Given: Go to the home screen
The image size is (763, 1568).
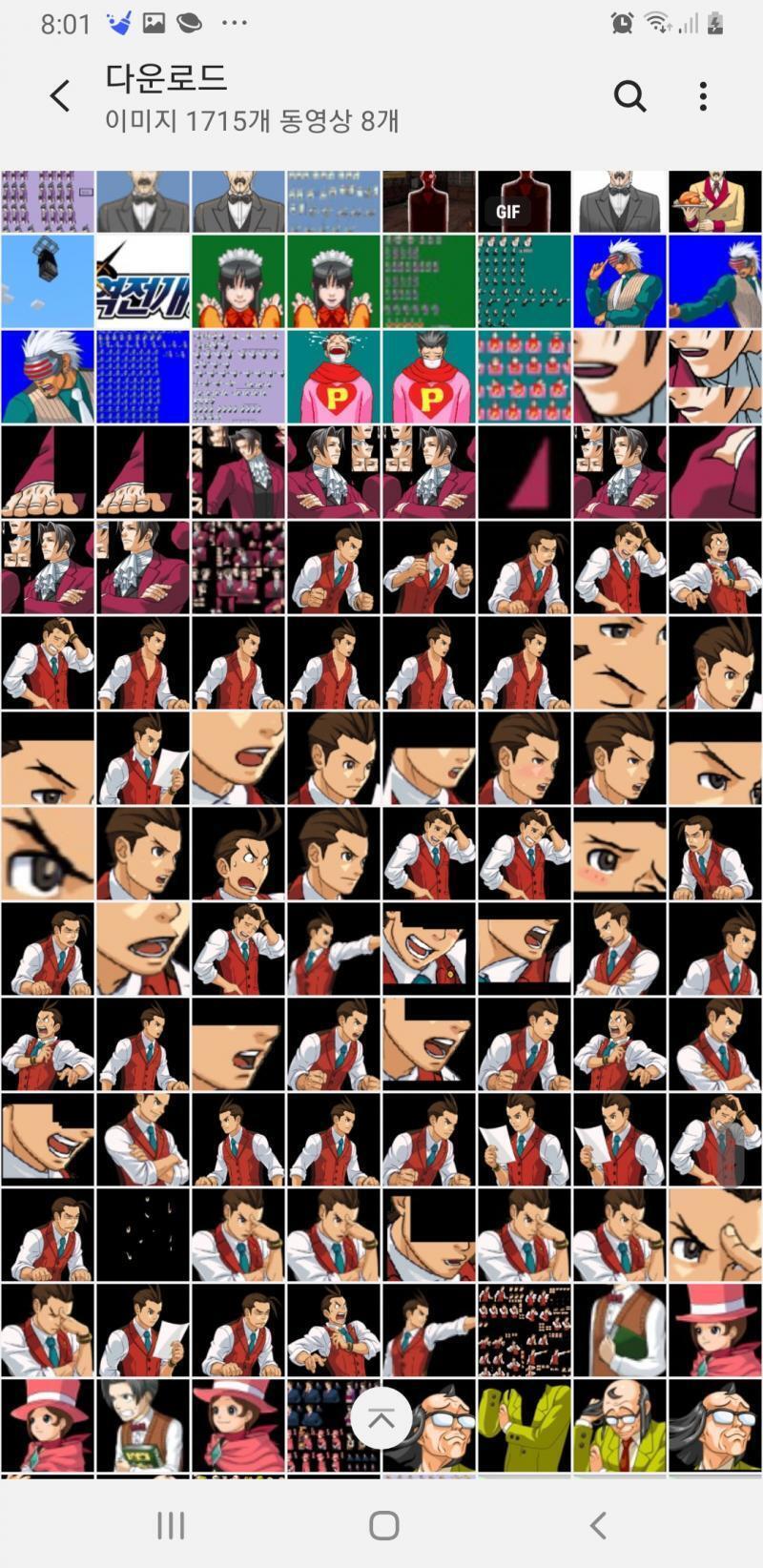Looking at the screenshot, I should point(383,1526).
